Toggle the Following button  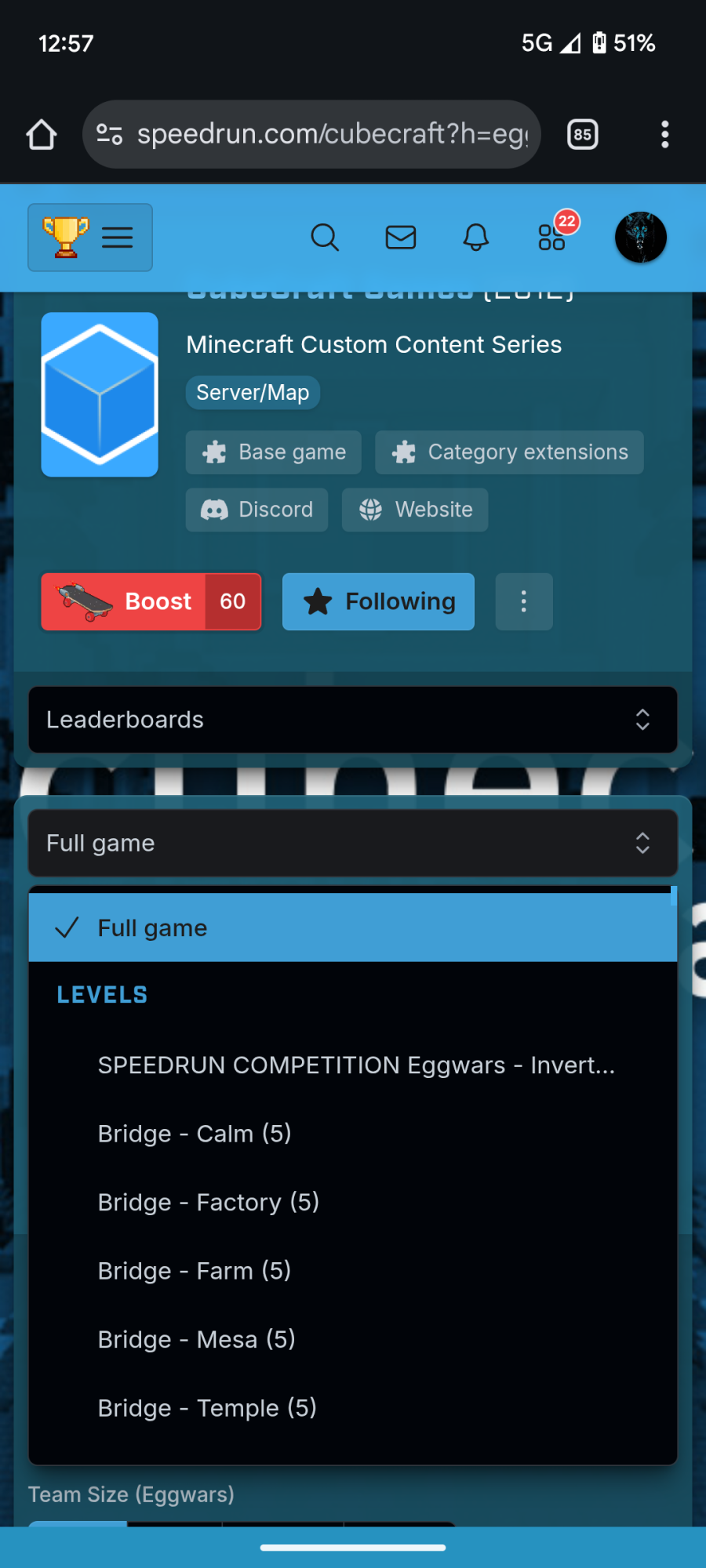click(x=378, y=601)
